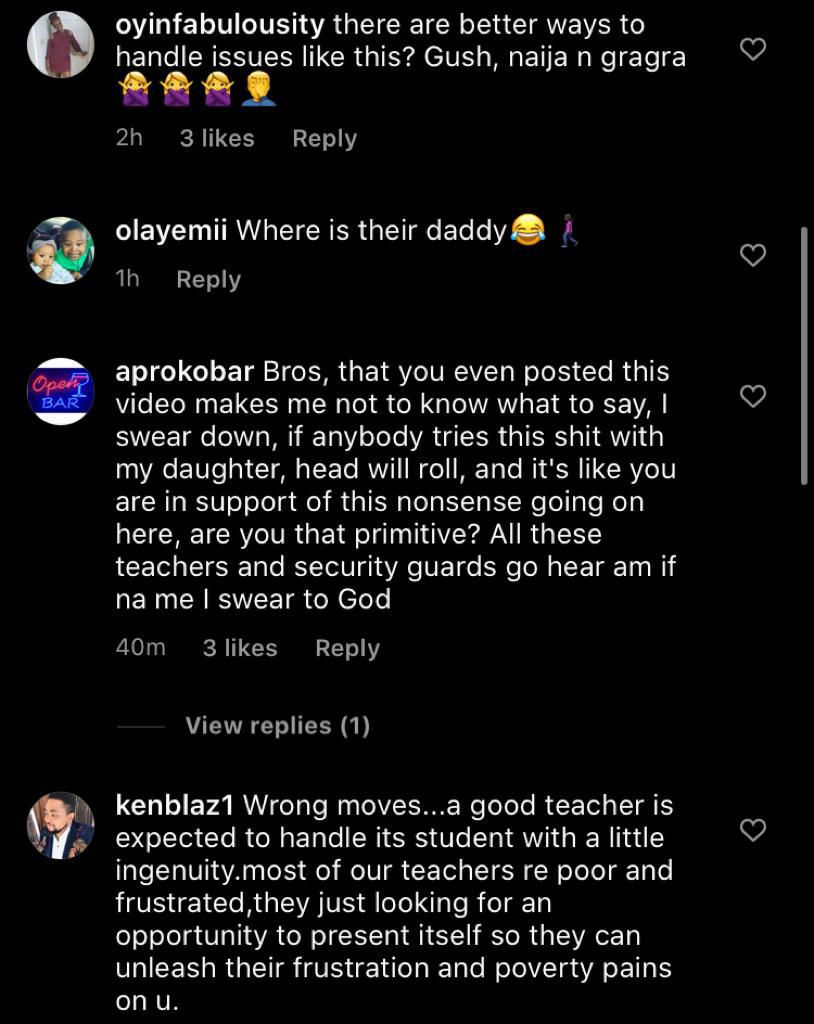This screenshot has height=1024, width=814.
Task: Open kenblaz1's profile picture
Action: (60, 826)
